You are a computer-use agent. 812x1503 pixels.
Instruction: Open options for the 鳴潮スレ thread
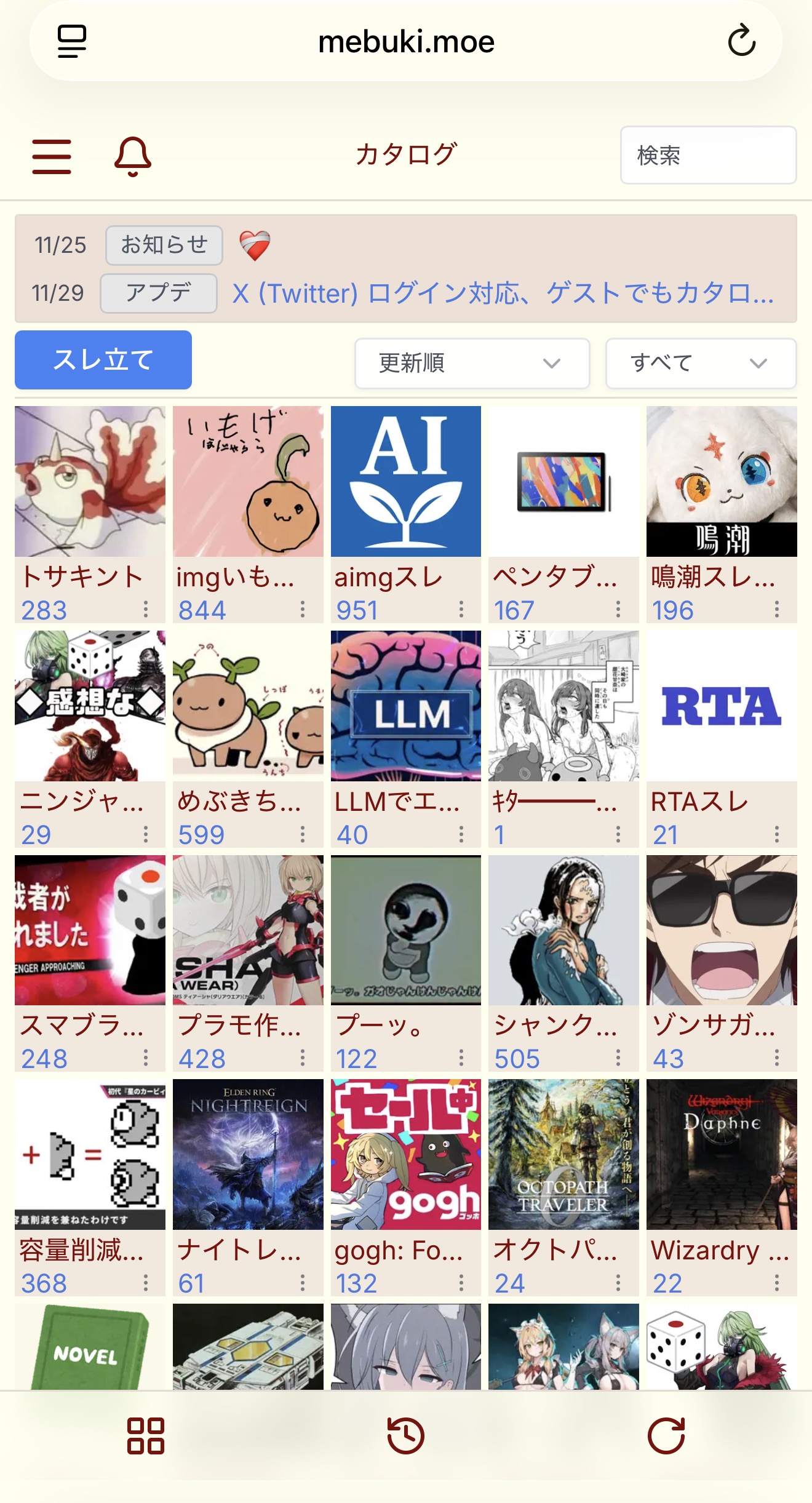pyautogui.click(x=777, y=610)
